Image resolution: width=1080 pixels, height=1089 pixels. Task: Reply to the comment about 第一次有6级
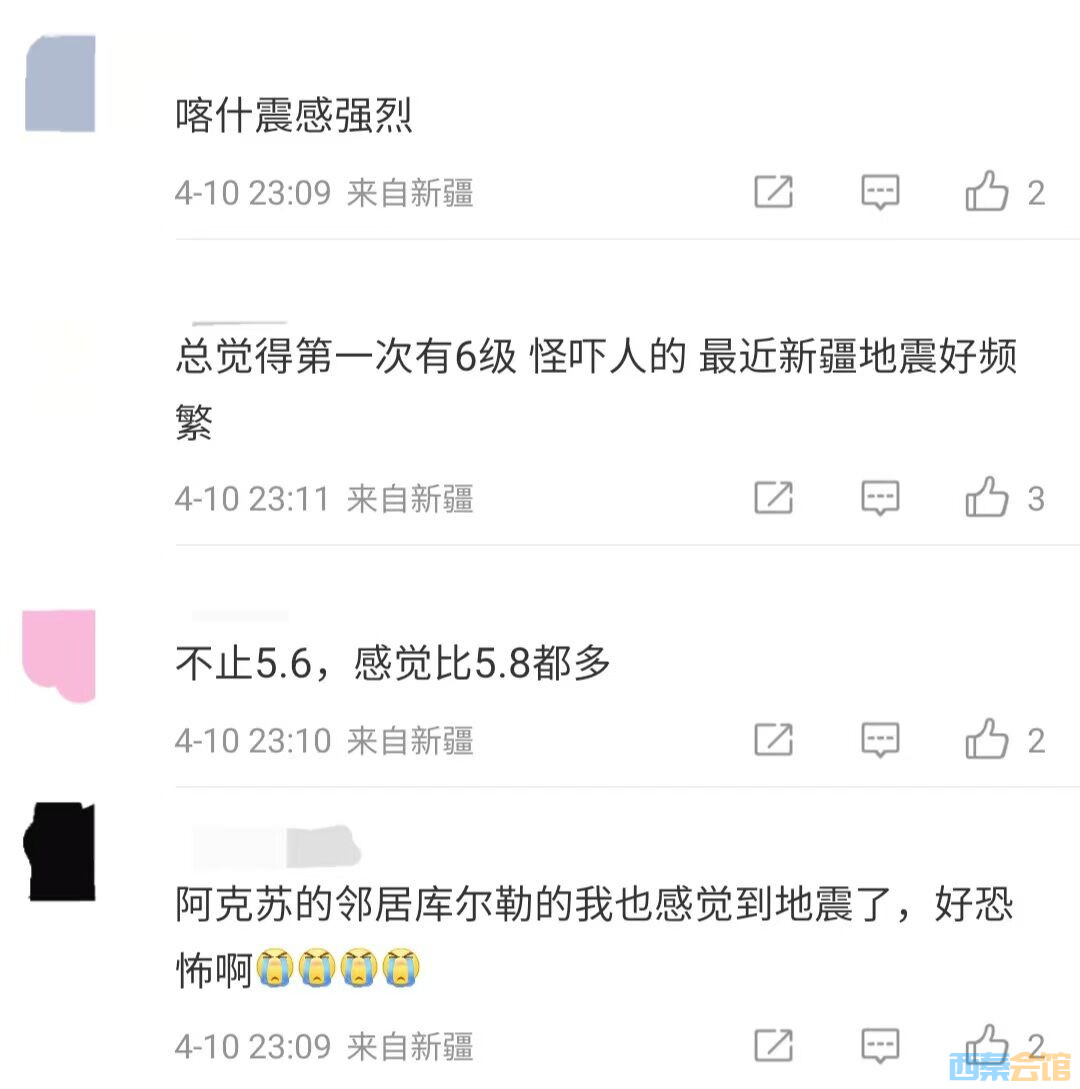[x=880, y=497]
